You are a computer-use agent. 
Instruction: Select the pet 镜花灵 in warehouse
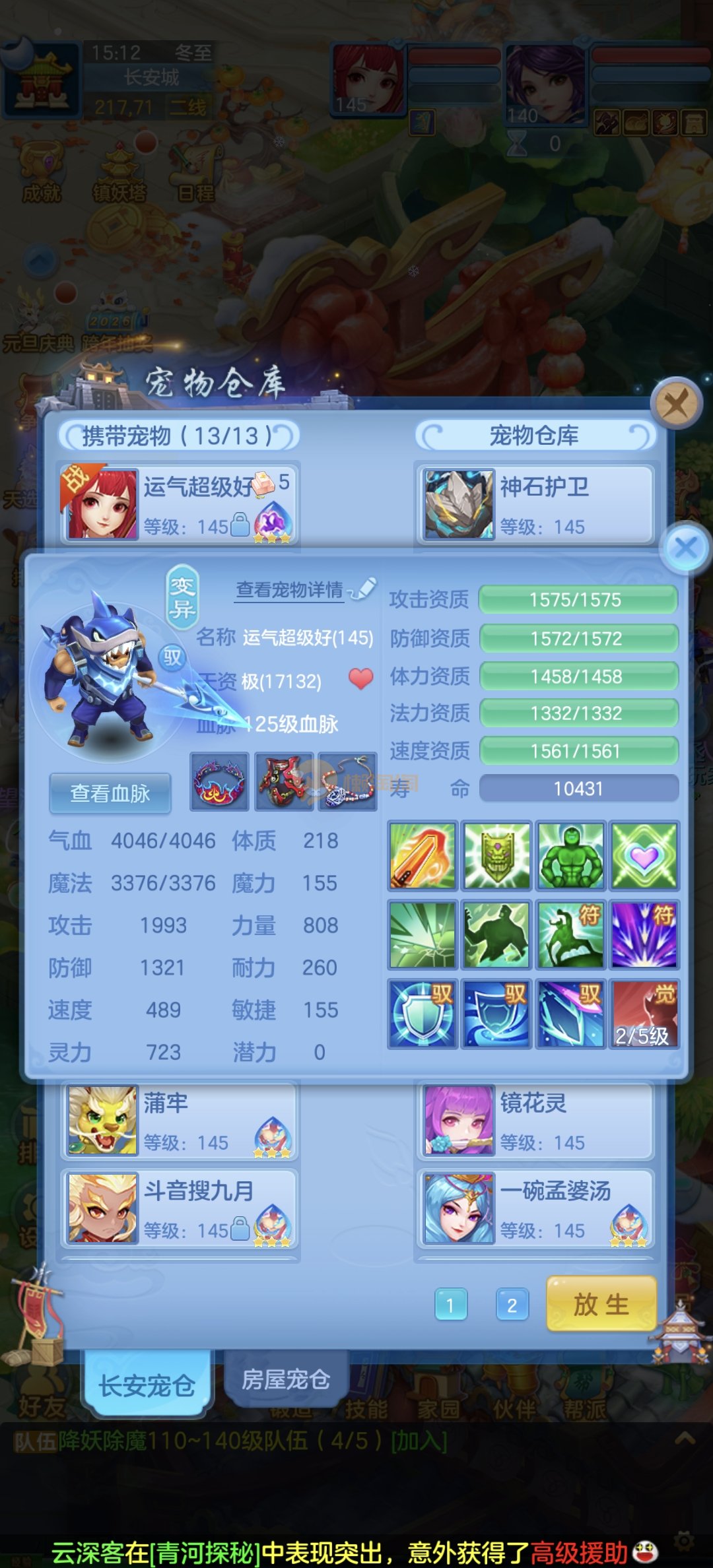click(535, 1121)
